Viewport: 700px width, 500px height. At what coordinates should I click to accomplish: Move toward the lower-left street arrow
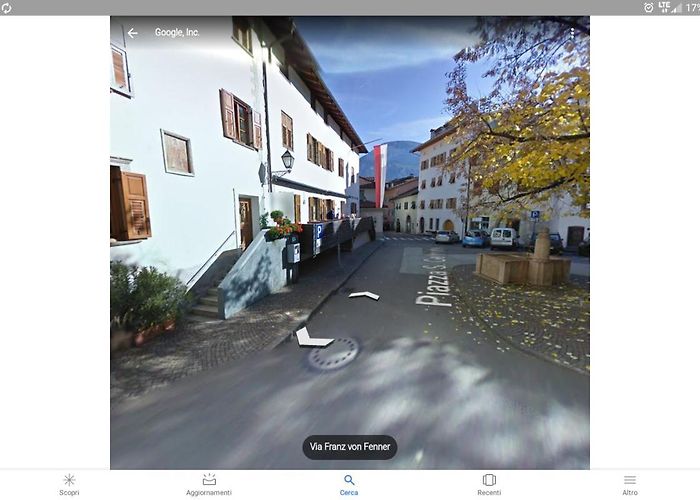click(312, 340)
